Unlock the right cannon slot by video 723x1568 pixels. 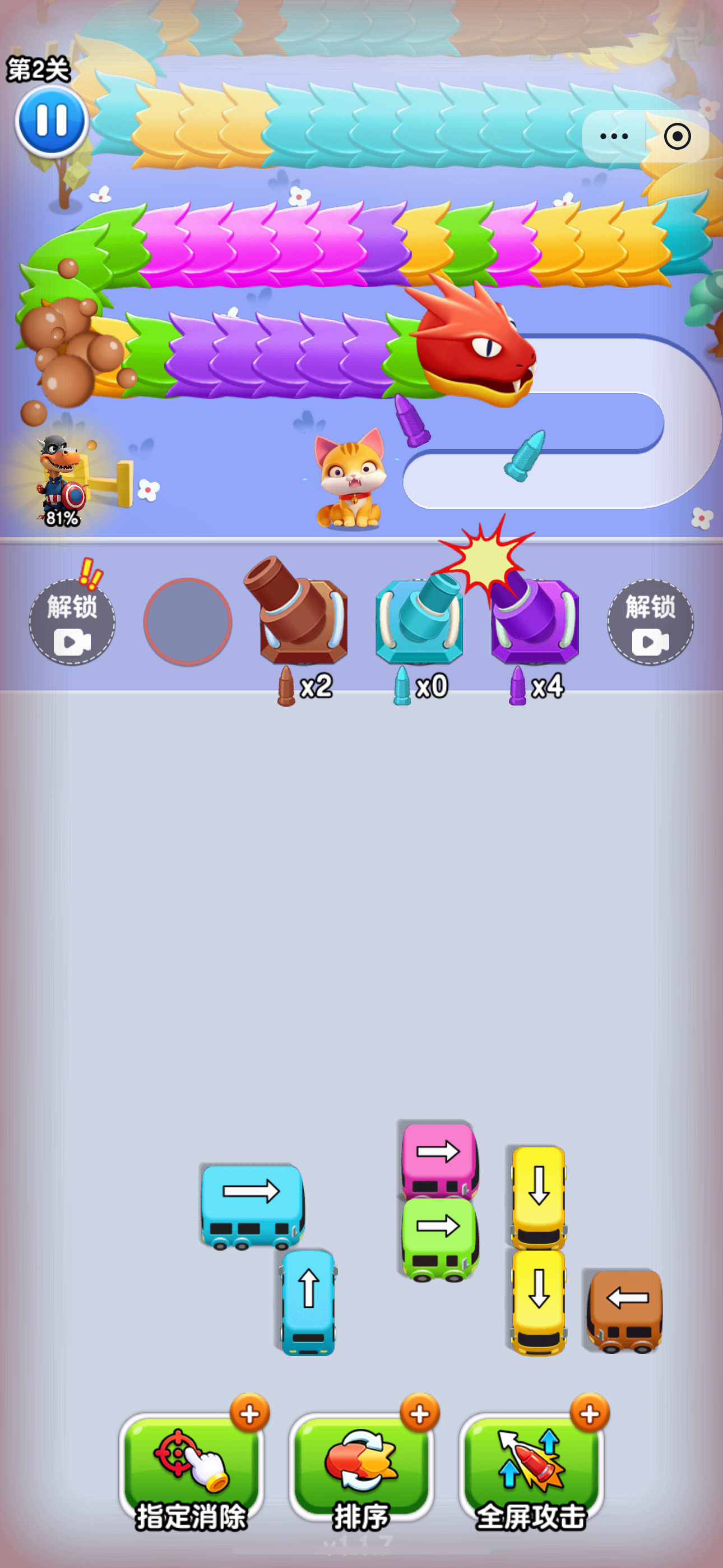(x=650, y=621)
